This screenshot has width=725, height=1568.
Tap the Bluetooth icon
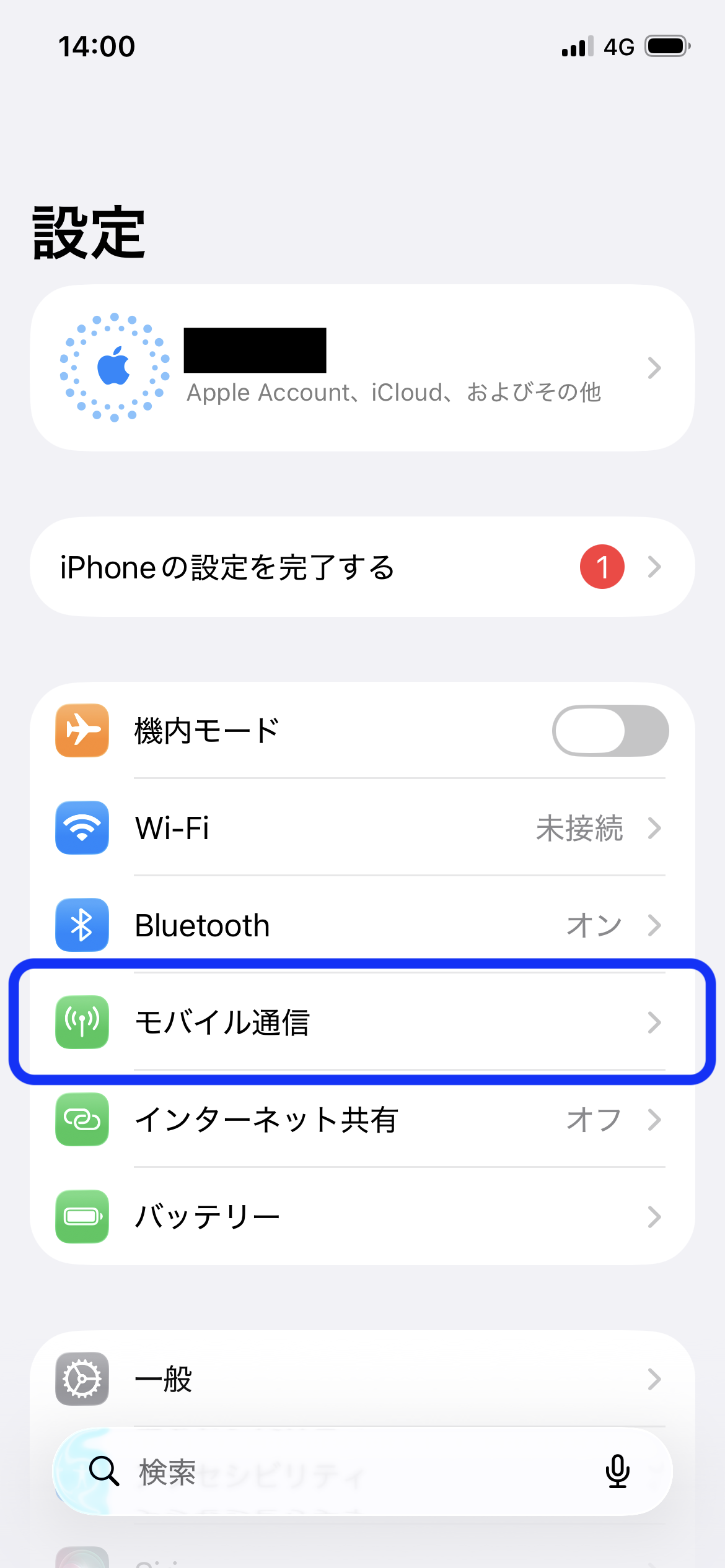tap(82, 925)
